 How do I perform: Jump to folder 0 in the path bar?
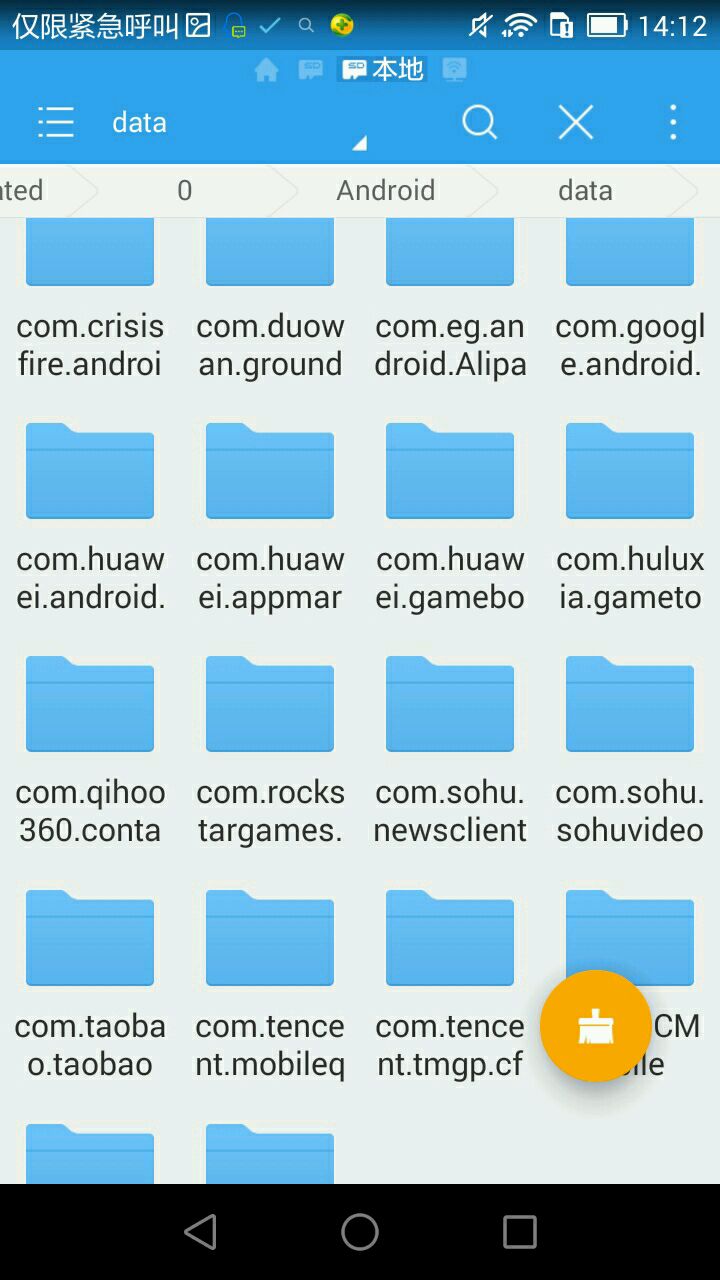click(184, 190)
